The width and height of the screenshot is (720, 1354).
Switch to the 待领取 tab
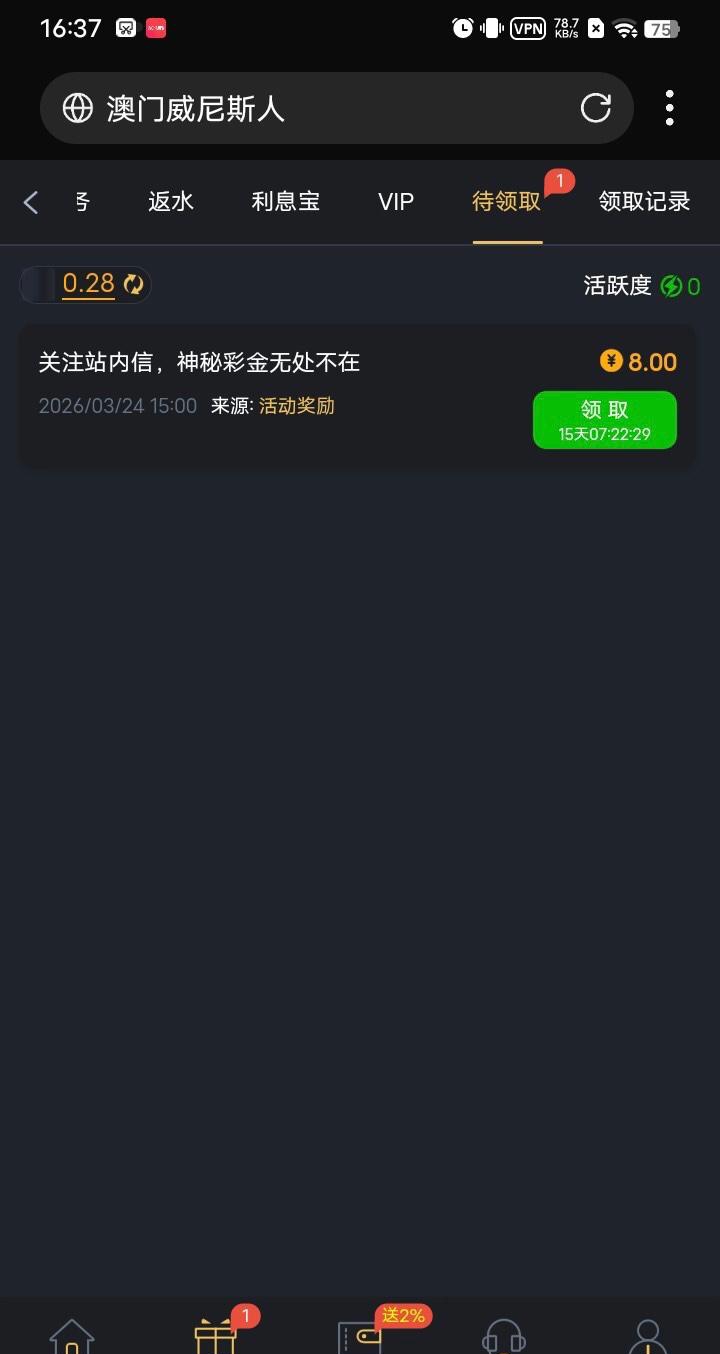(507, 202)
